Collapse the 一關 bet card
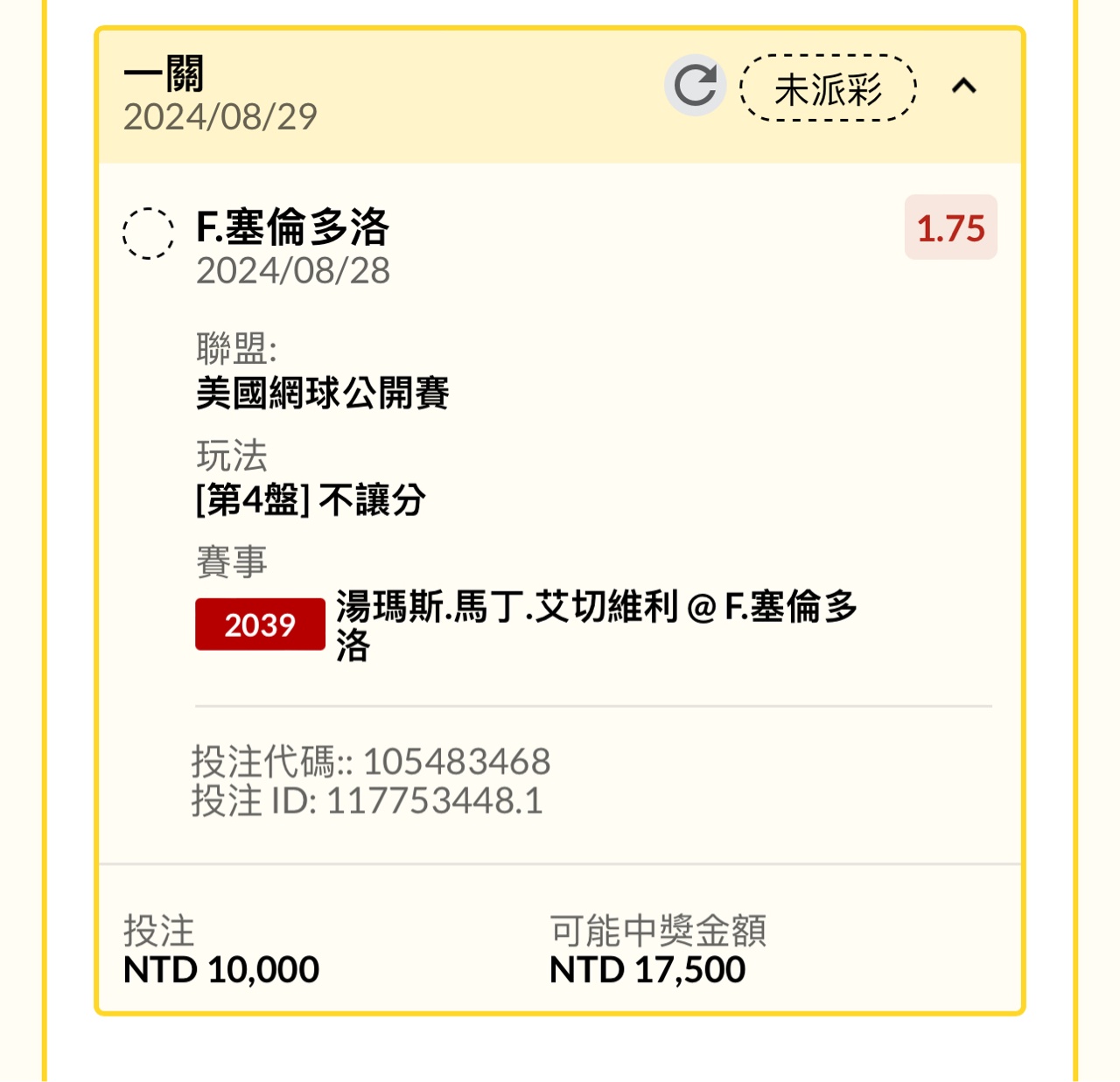The image size is (1120, 1082). coord(963,86)
